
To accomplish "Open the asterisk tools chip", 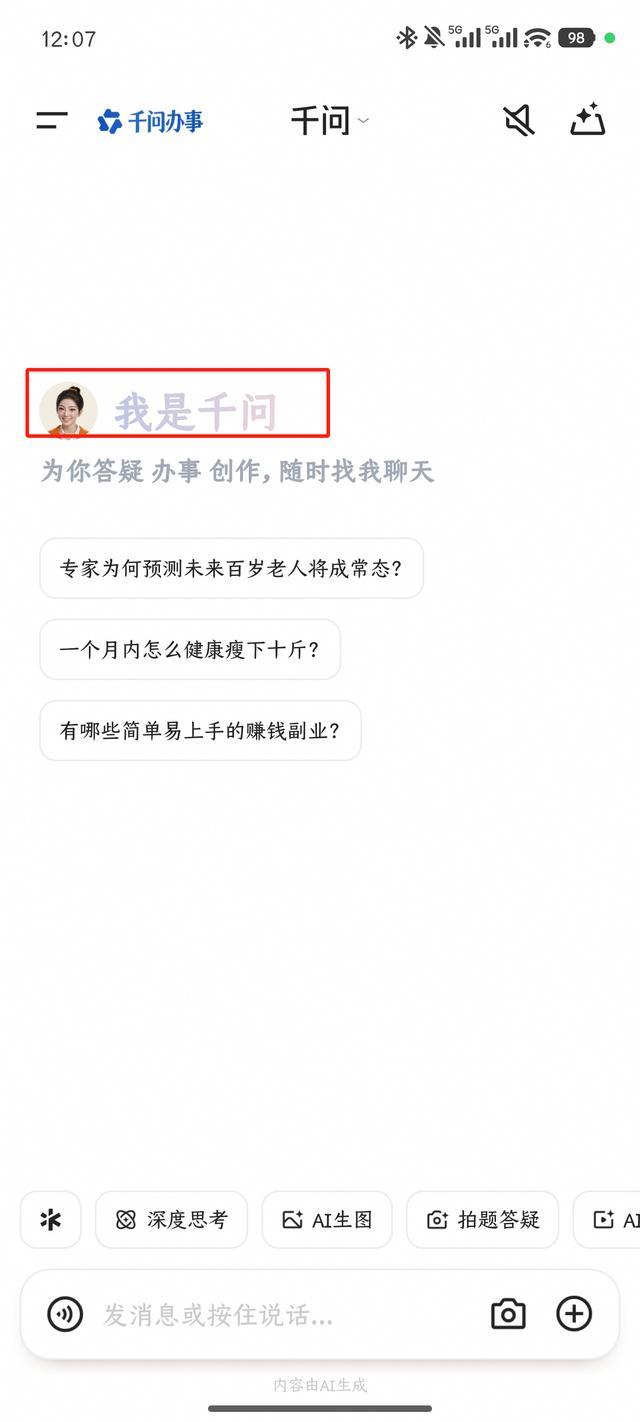I will point(51,1219).
